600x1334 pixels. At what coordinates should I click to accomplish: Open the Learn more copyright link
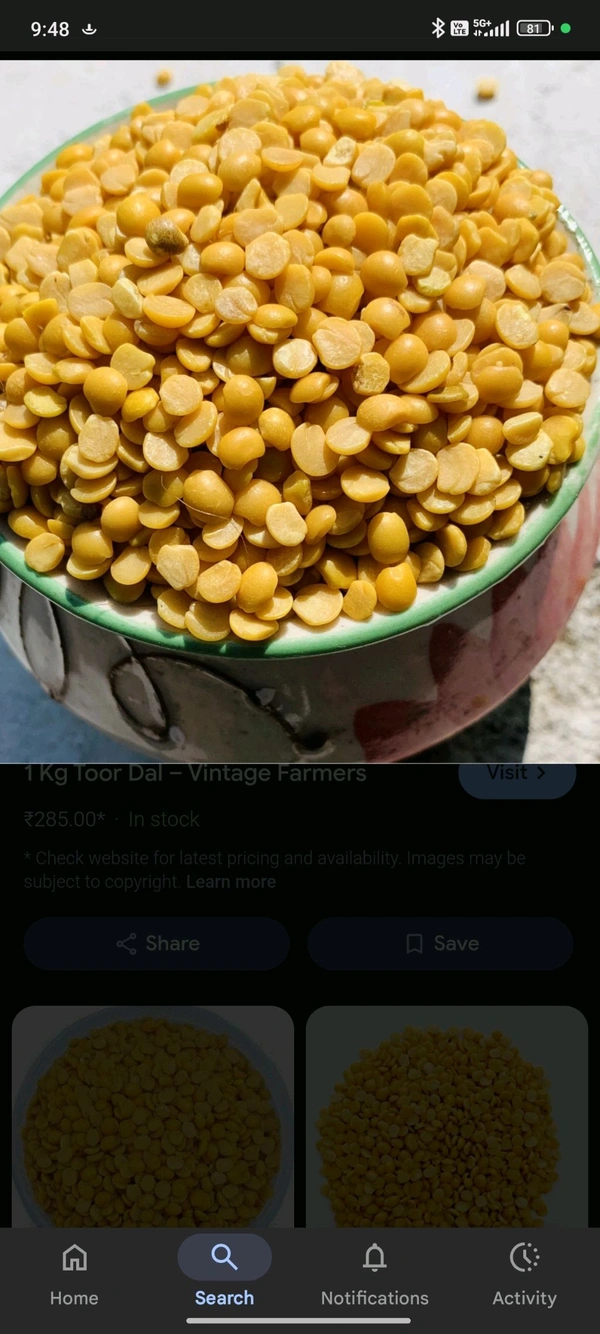coord(230,882)
